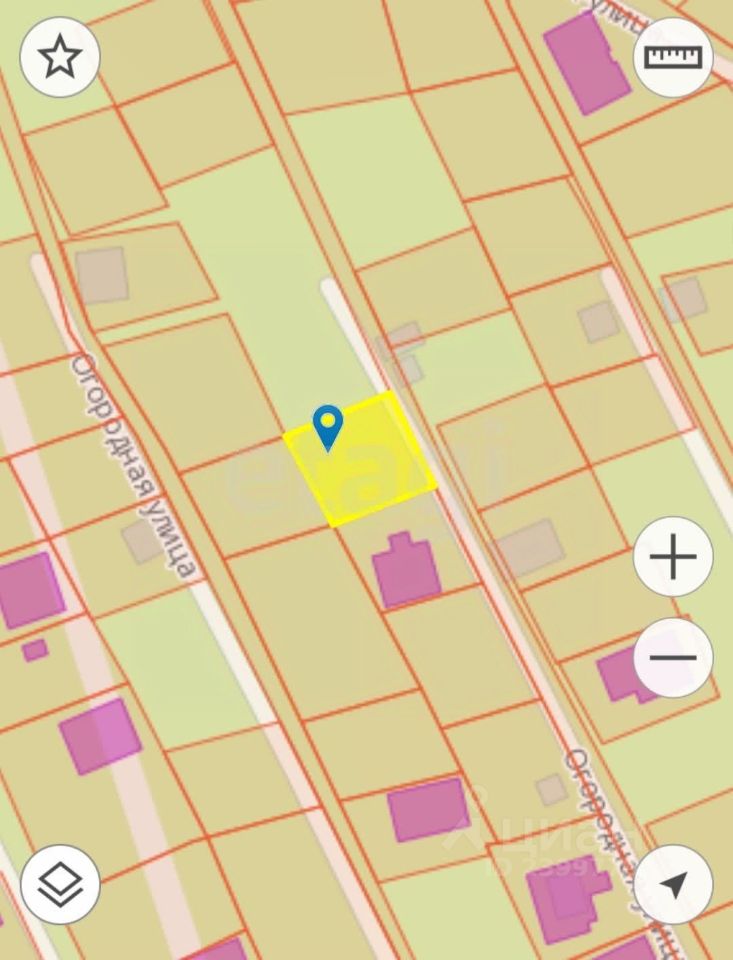Zoom out with the minus button
This screenshot has width=733, height=960.
click(x=673, y=657)
